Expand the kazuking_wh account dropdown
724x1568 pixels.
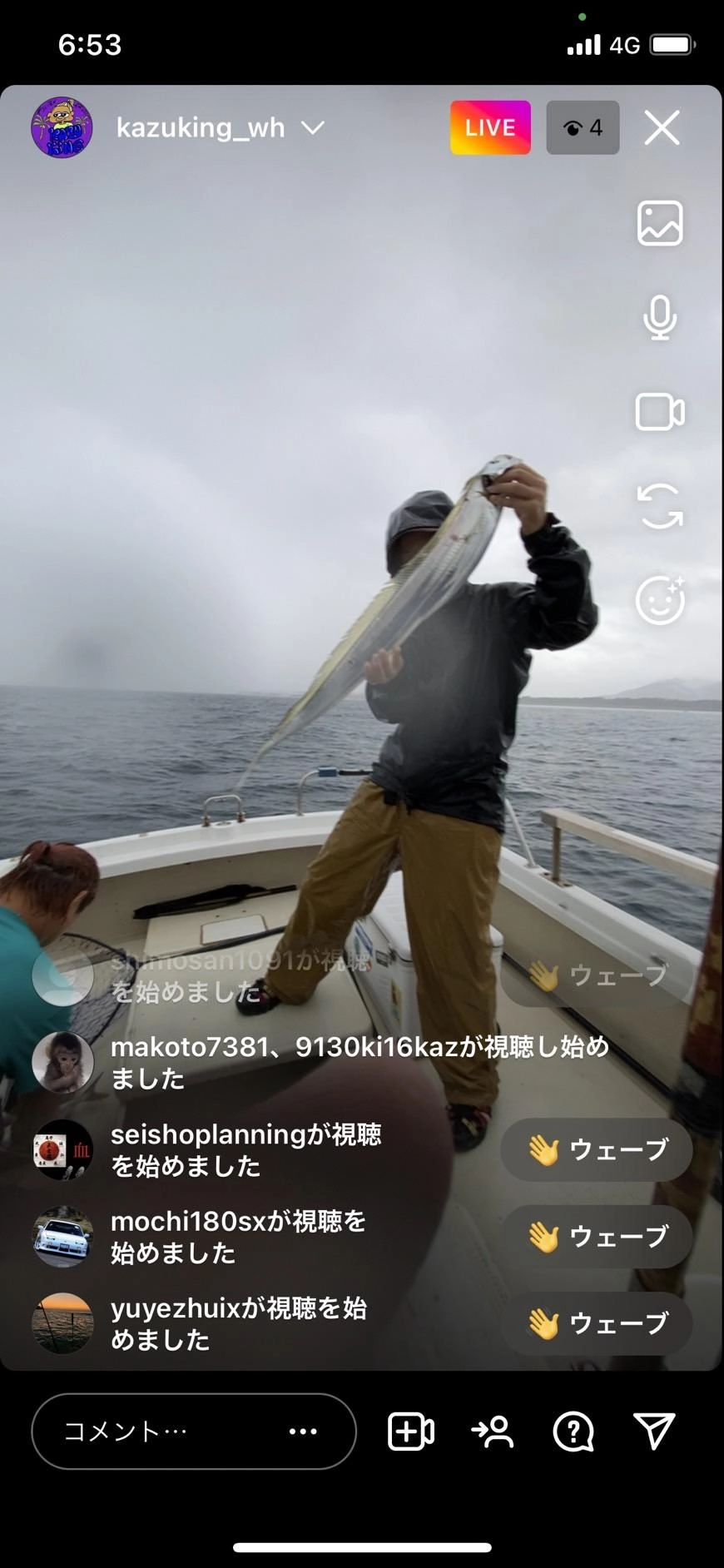313,127
